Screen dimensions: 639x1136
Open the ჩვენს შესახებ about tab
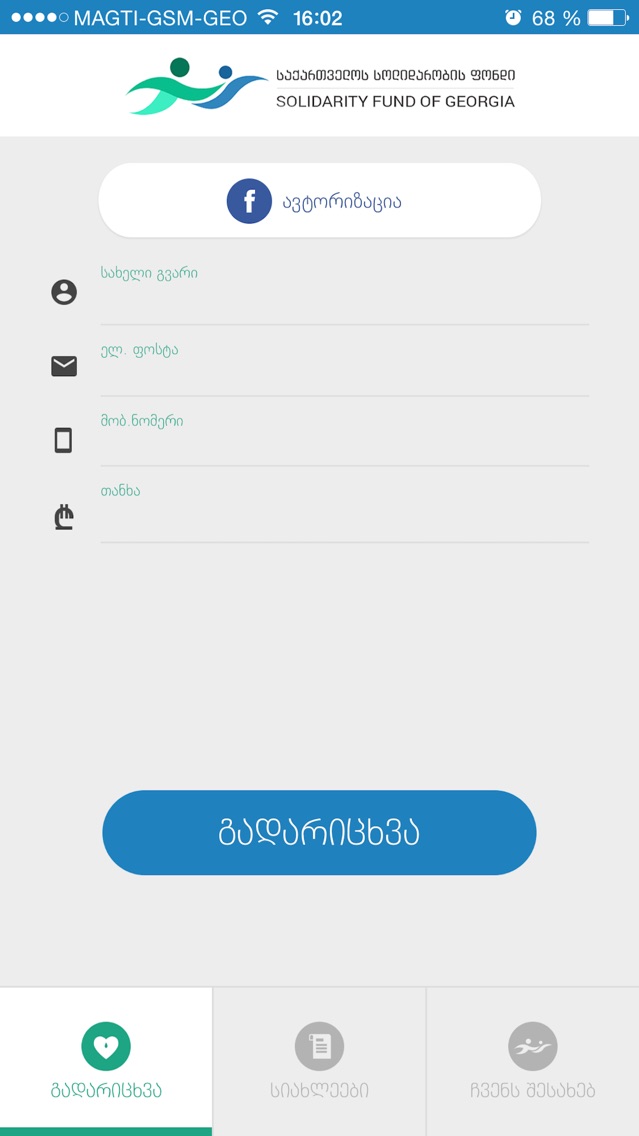tap(532, 1061)
